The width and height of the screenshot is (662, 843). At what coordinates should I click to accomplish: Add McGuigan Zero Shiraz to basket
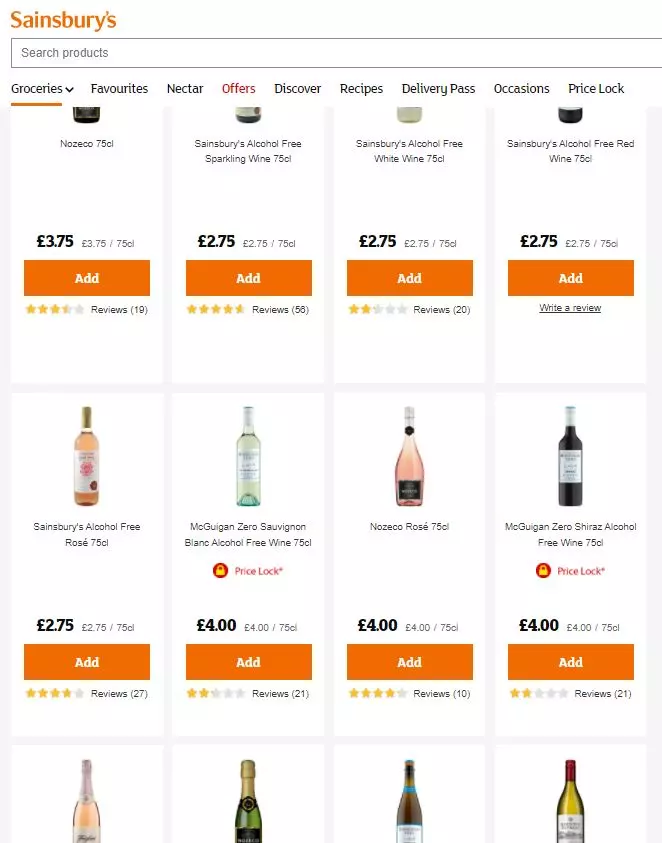click(x=570, y=662)
